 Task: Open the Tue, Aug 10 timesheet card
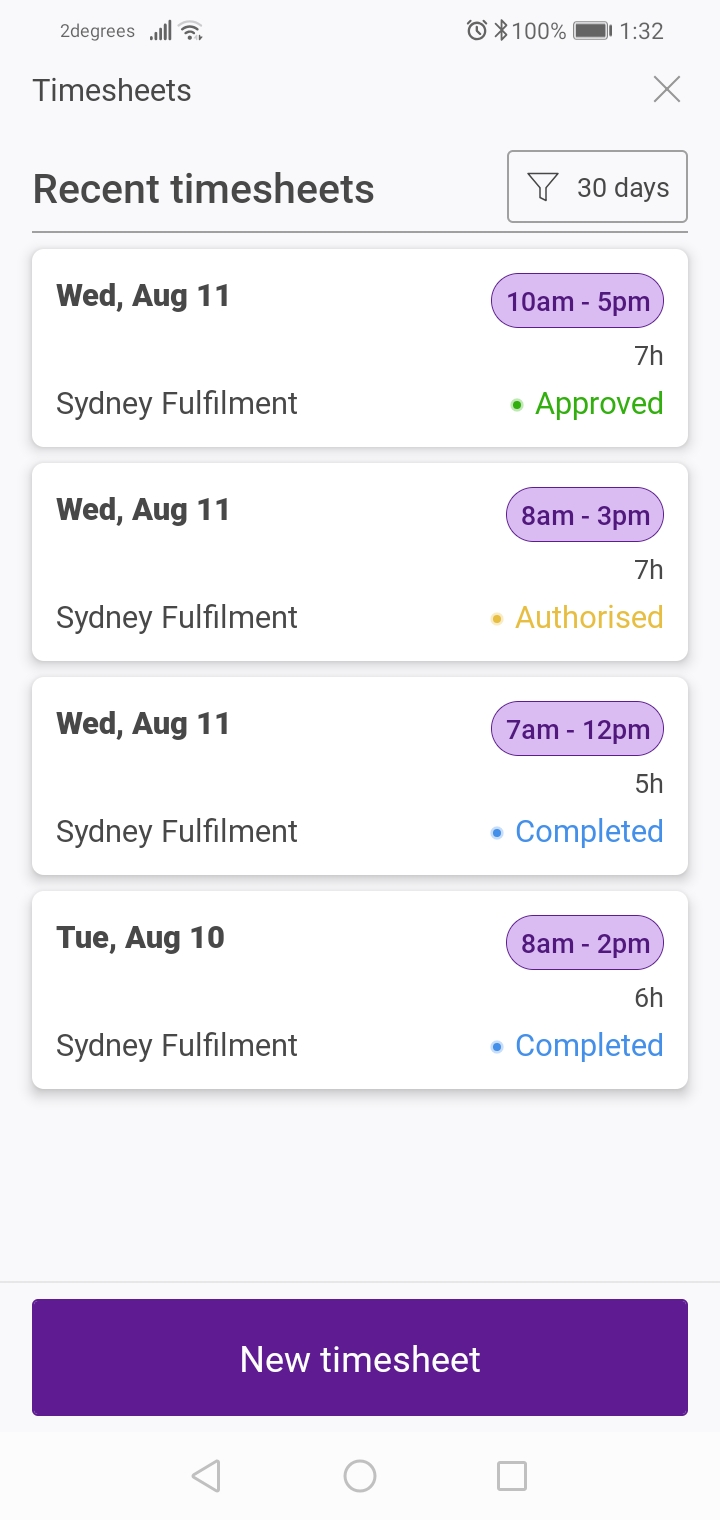pyautogui.click(x=360, y=989)
